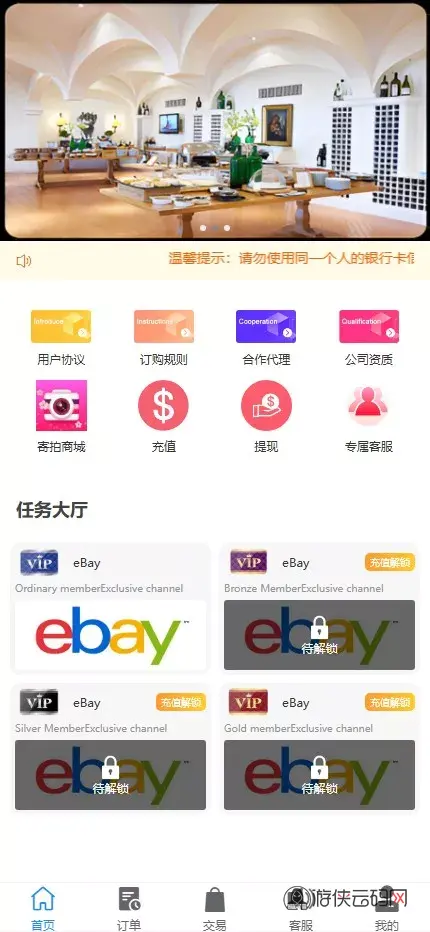The width and height of the screenshot is (430, 932).
Task: Open Ordinary member eBay channel card
Action: coord(111,608)
